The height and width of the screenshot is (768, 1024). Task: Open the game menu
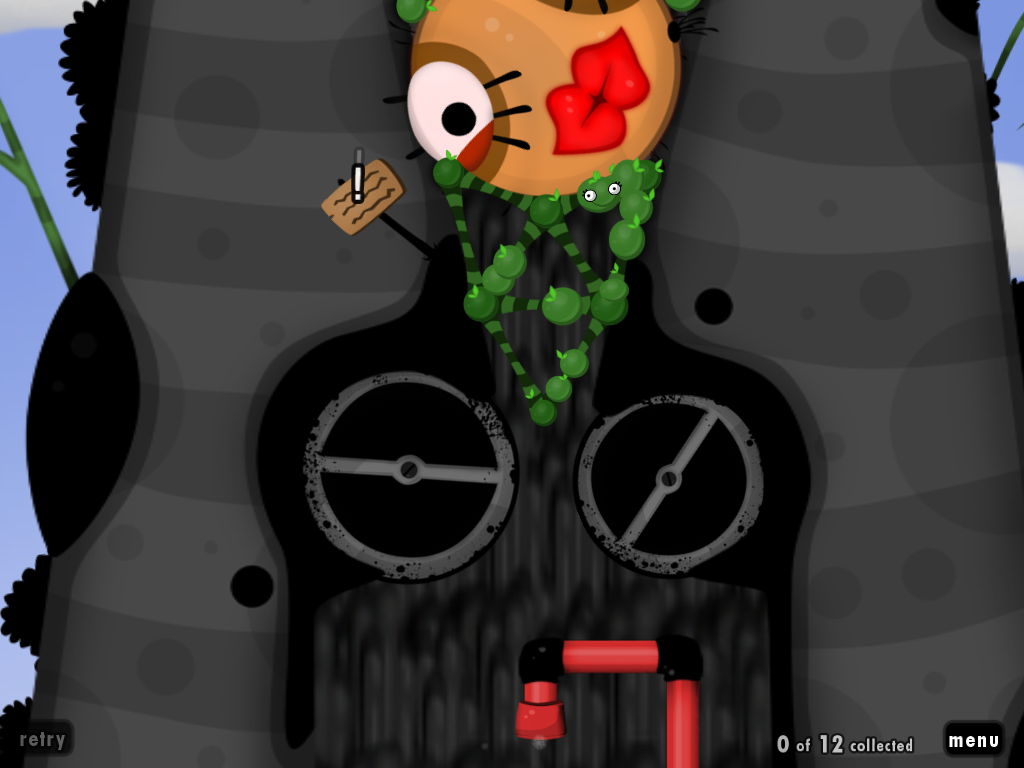pyautogui.click(x=973, y=740)
